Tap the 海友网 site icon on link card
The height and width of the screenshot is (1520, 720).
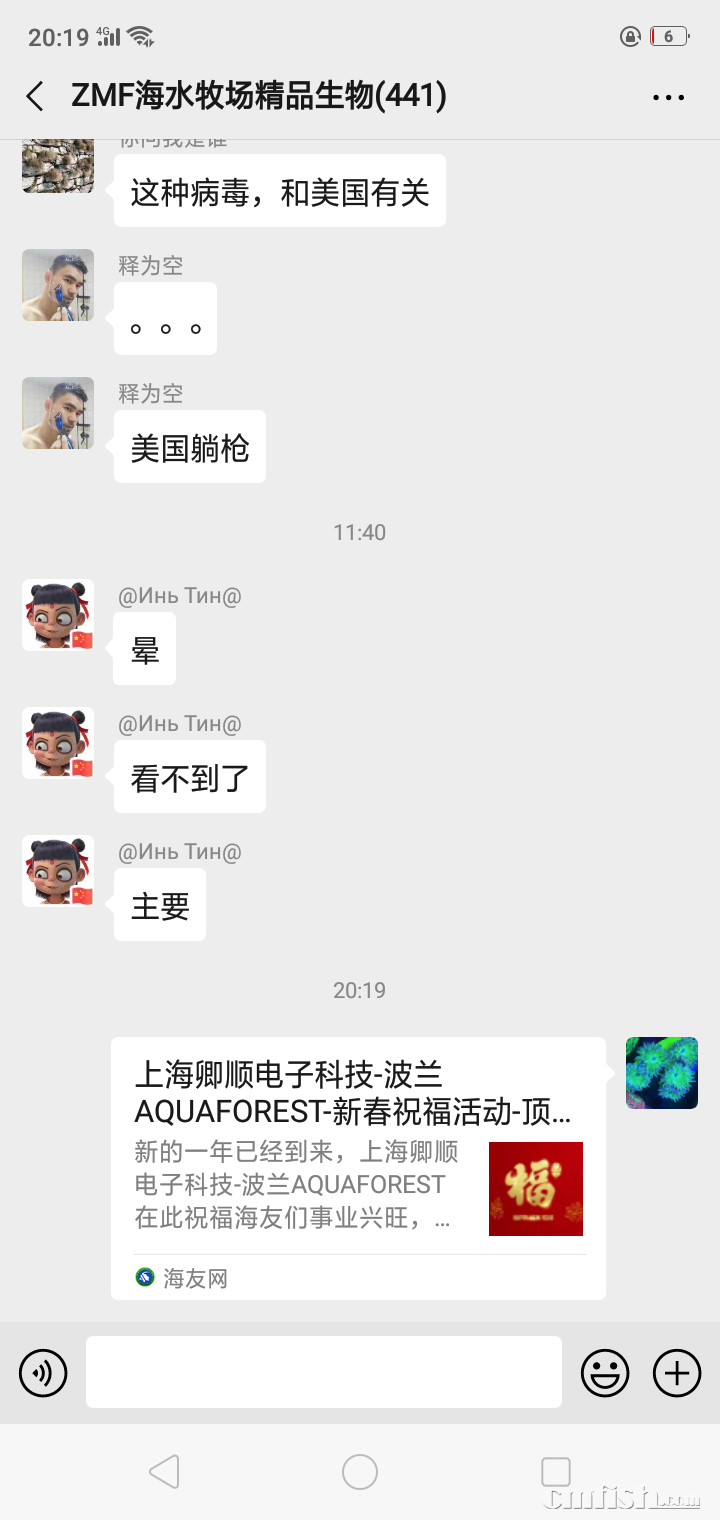pos(144,1278)
